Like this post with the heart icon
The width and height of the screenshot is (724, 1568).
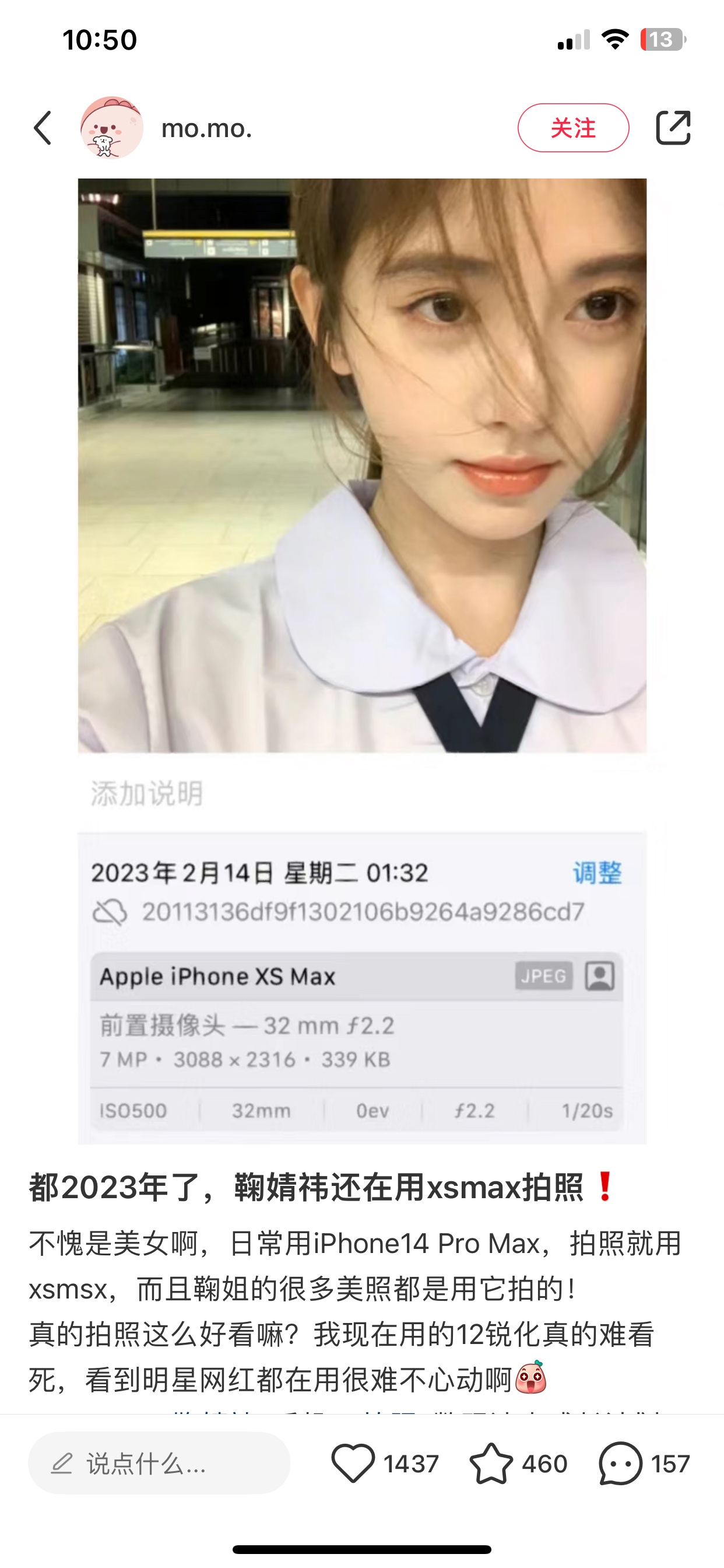[x=353, y=1464]
